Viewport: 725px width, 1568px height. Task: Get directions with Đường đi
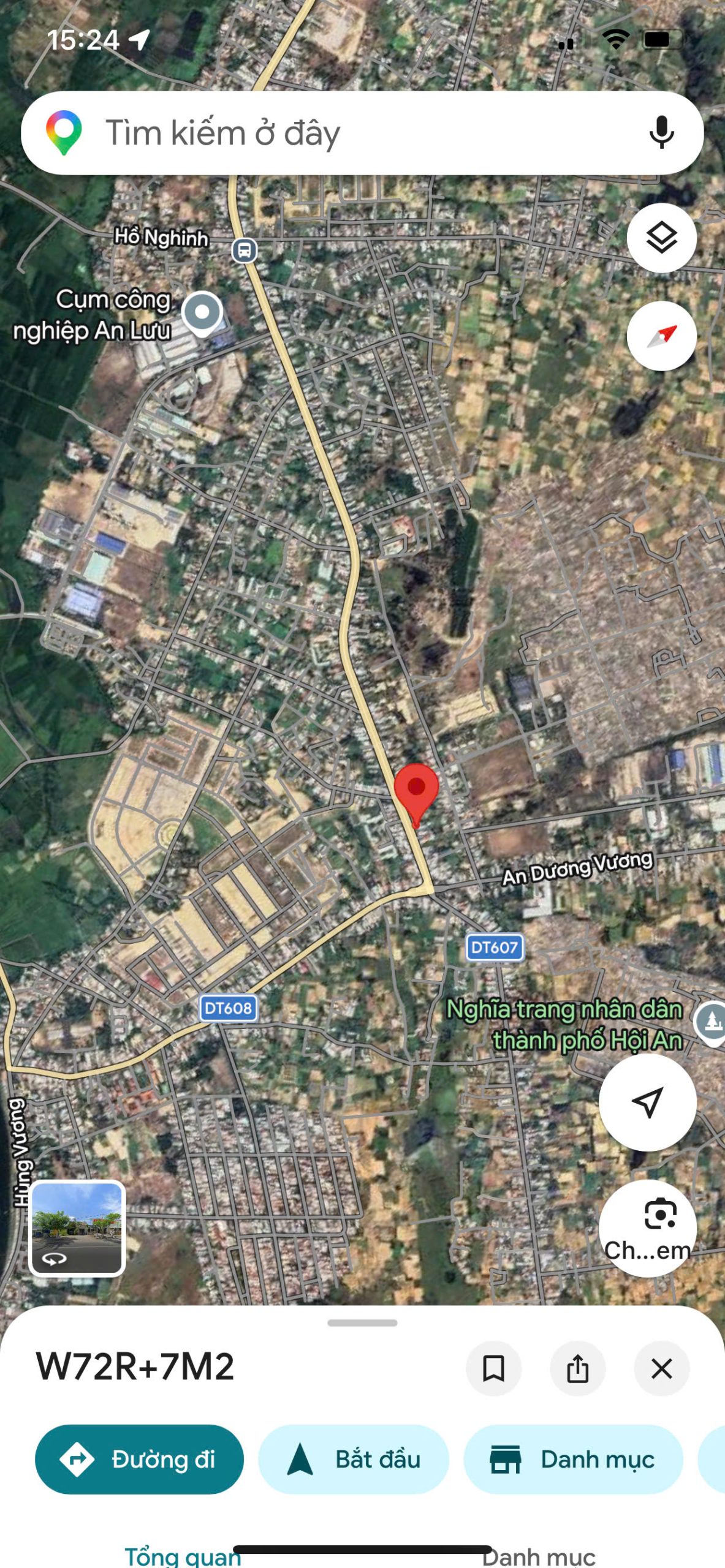coord(139,1459)
